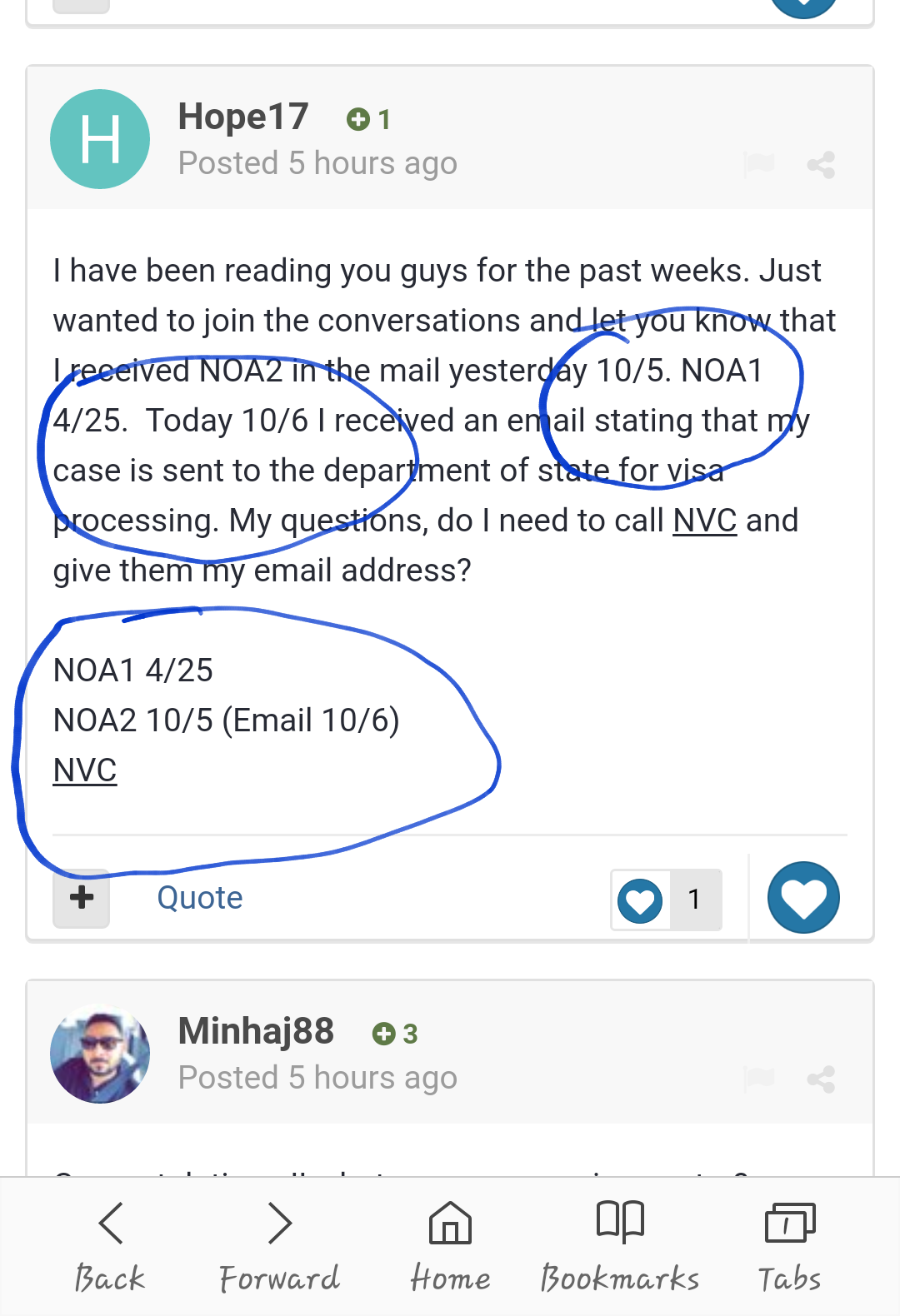
Task: Go back in the browser
Action: 110,1245
